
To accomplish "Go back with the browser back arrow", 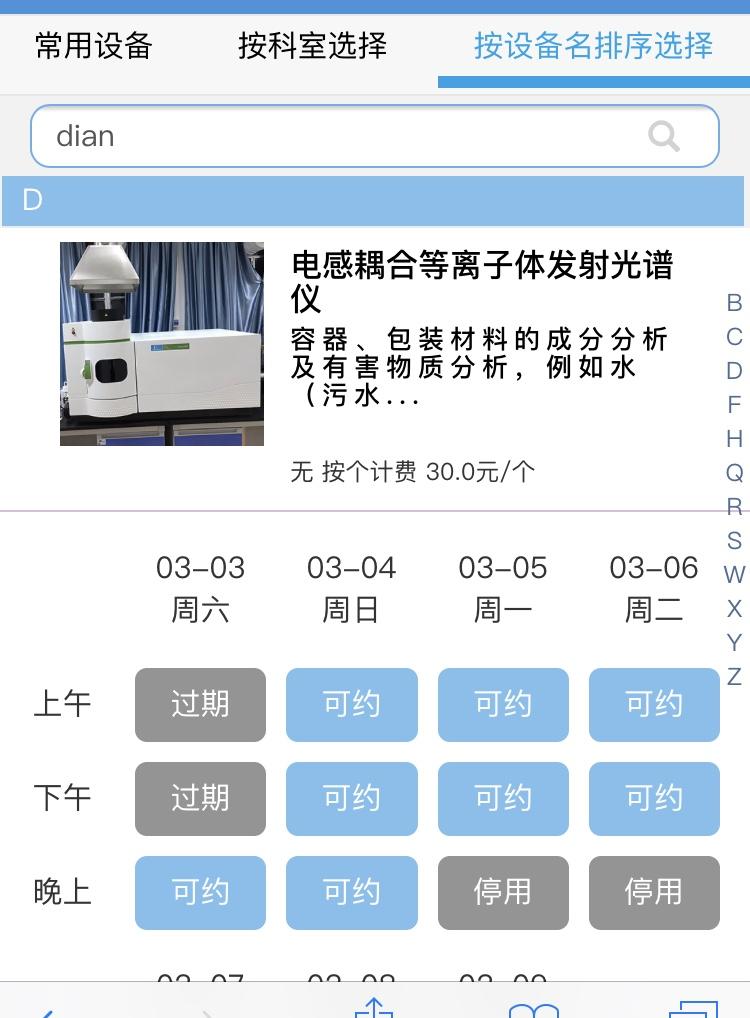I will [44, 1013].
